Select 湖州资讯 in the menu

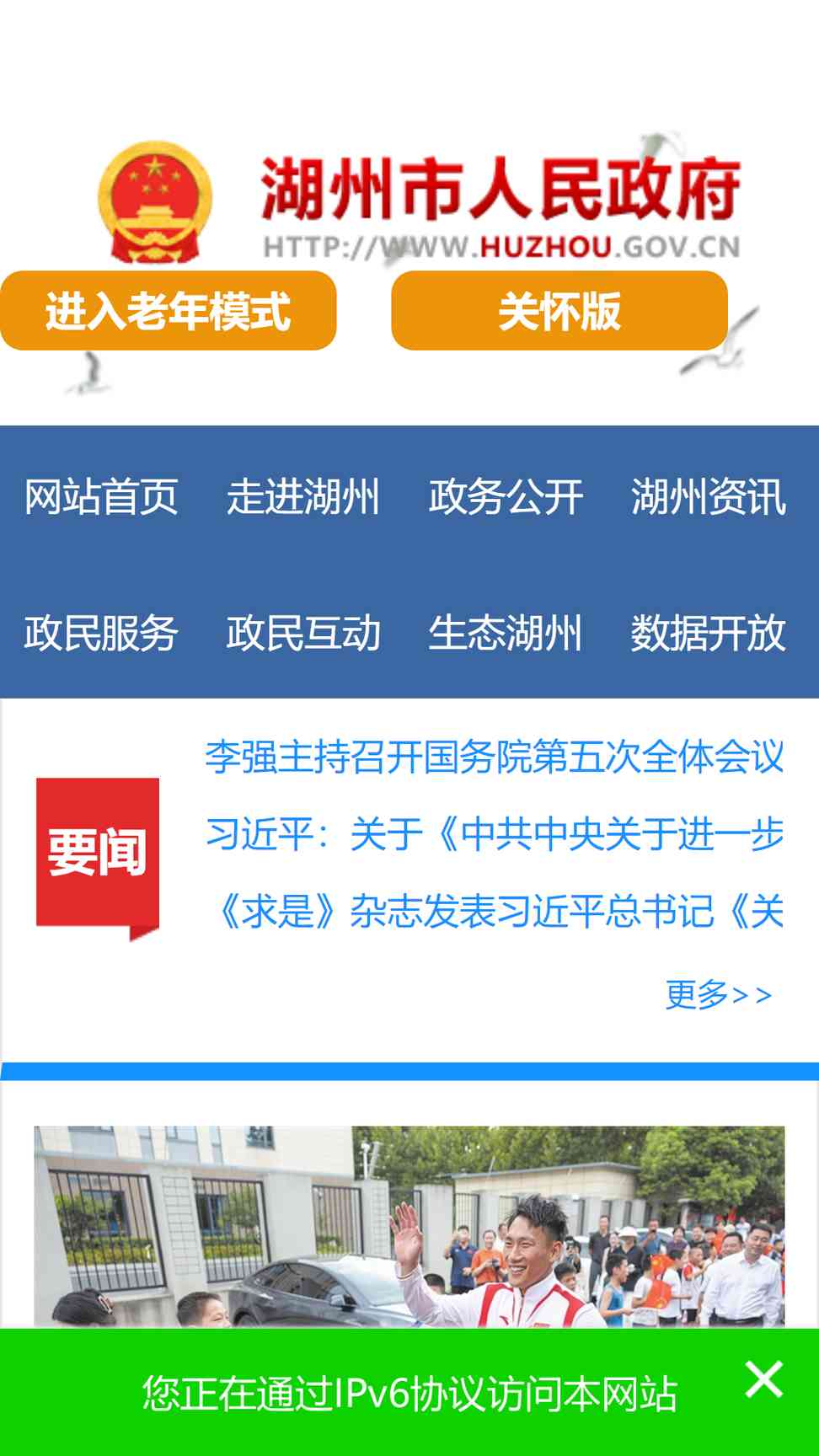click(709, 496)
